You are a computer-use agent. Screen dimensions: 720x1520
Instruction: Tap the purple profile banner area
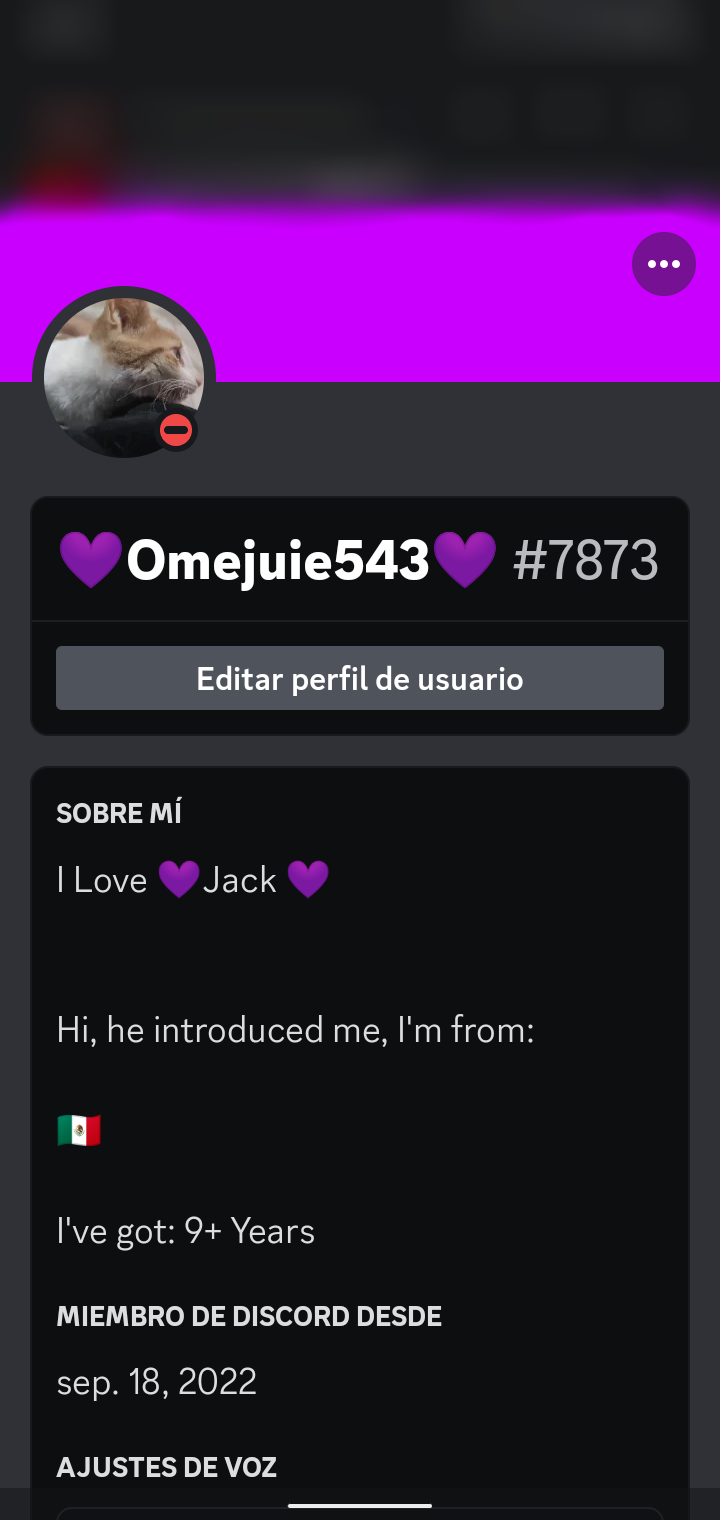tap(400, 290)
